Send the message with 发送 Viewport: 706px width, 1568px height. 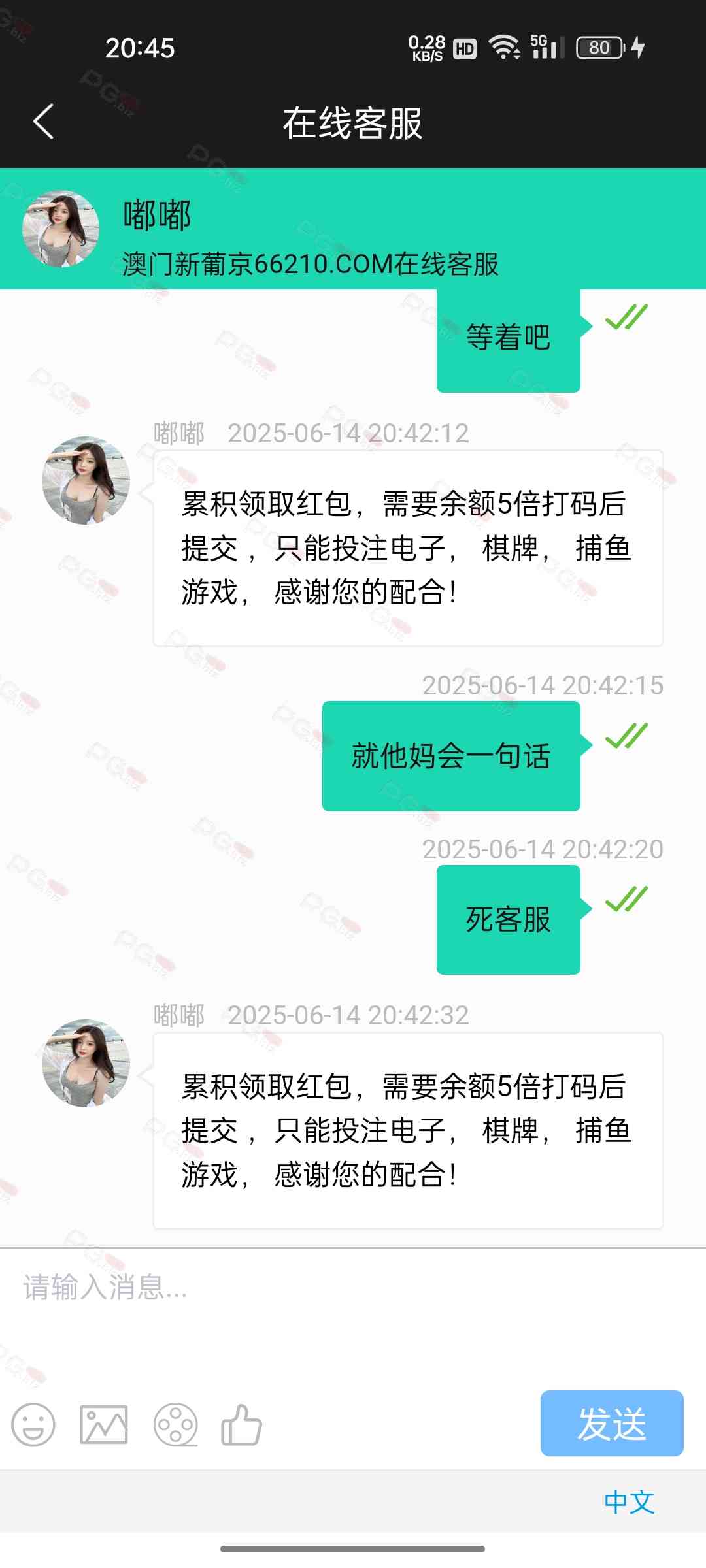(612, 1424)
